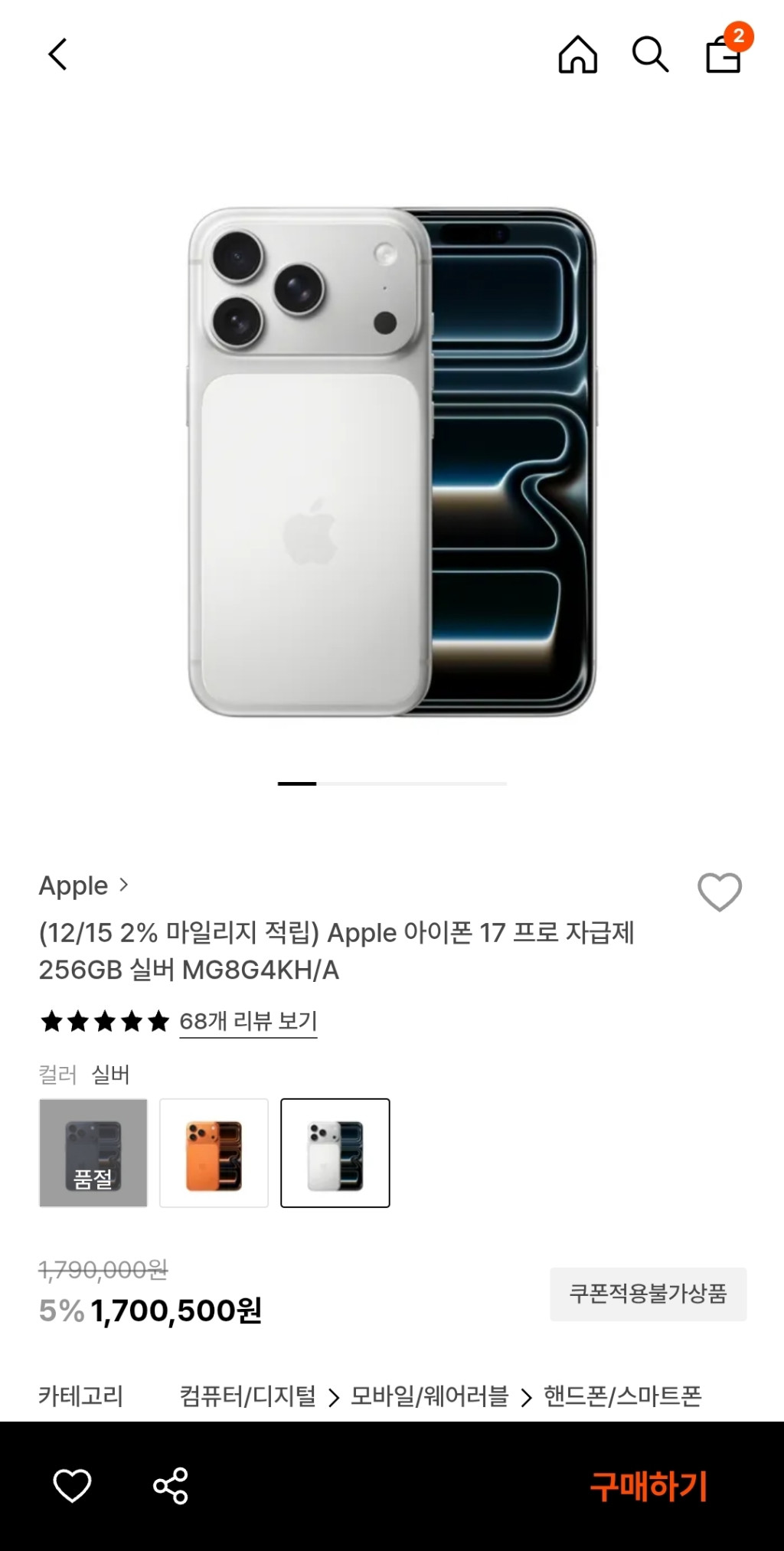Open the Apple brand page link
The image size is (784, 1551).
83,885
